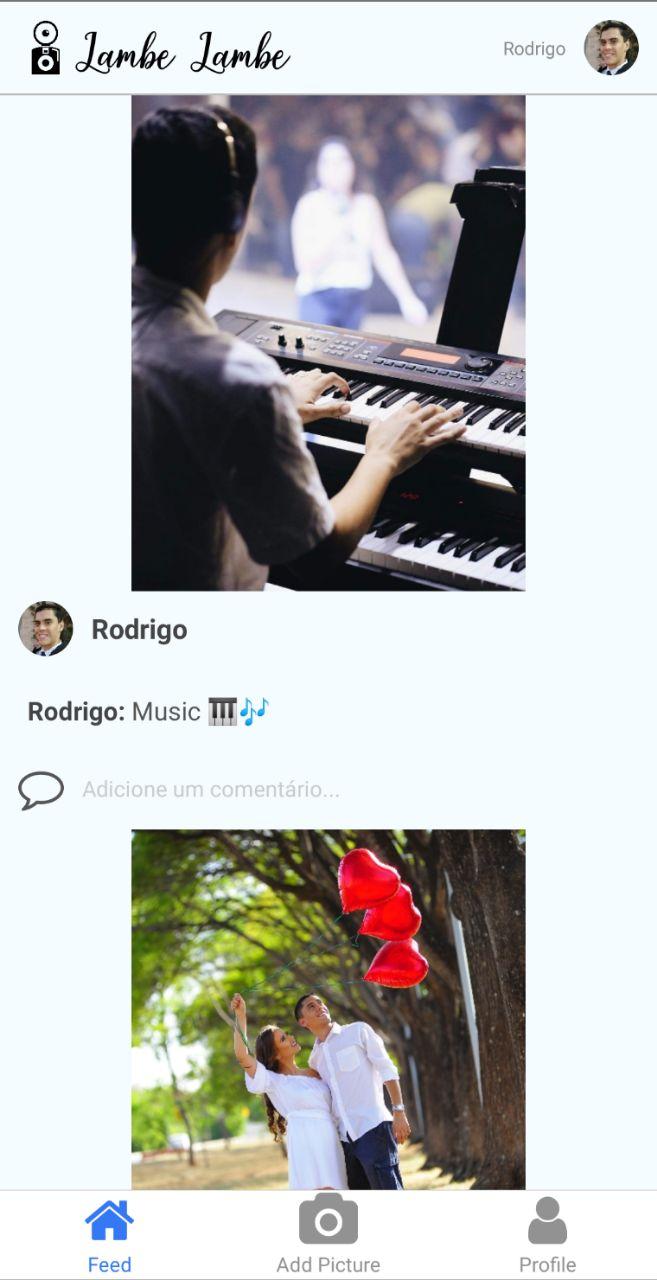Screen dimensions: 657x1280
Task: Open Rodrigo's avatar in the header
Action: (611, 48)
